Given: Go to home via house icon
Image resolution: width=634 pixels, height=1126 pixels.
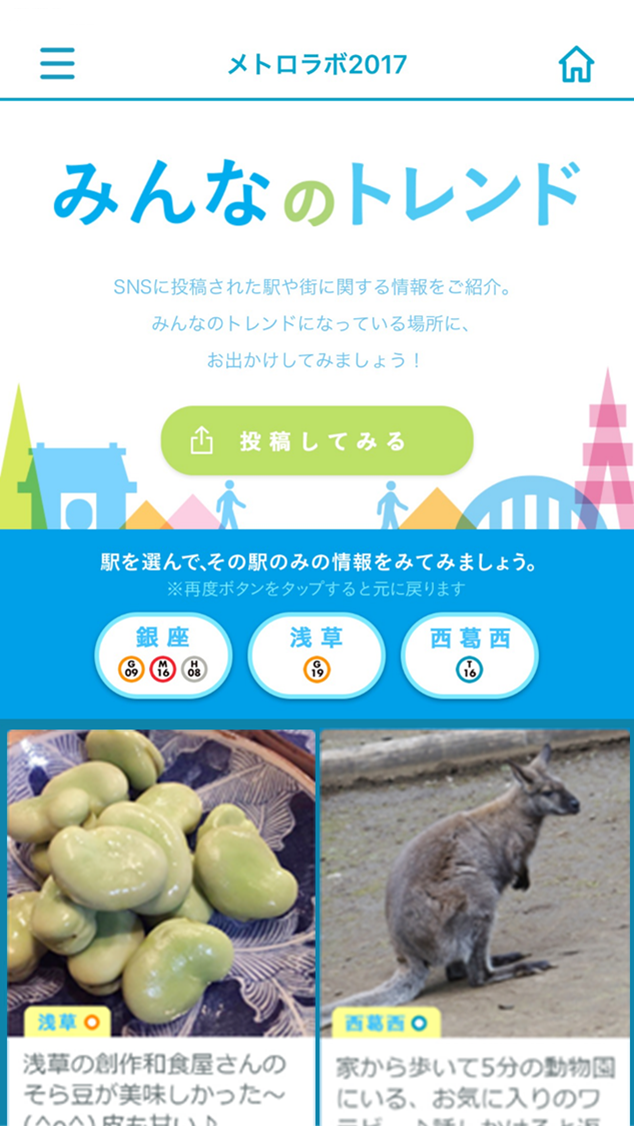Looking at the screenshot, I should tap(576, 64).
